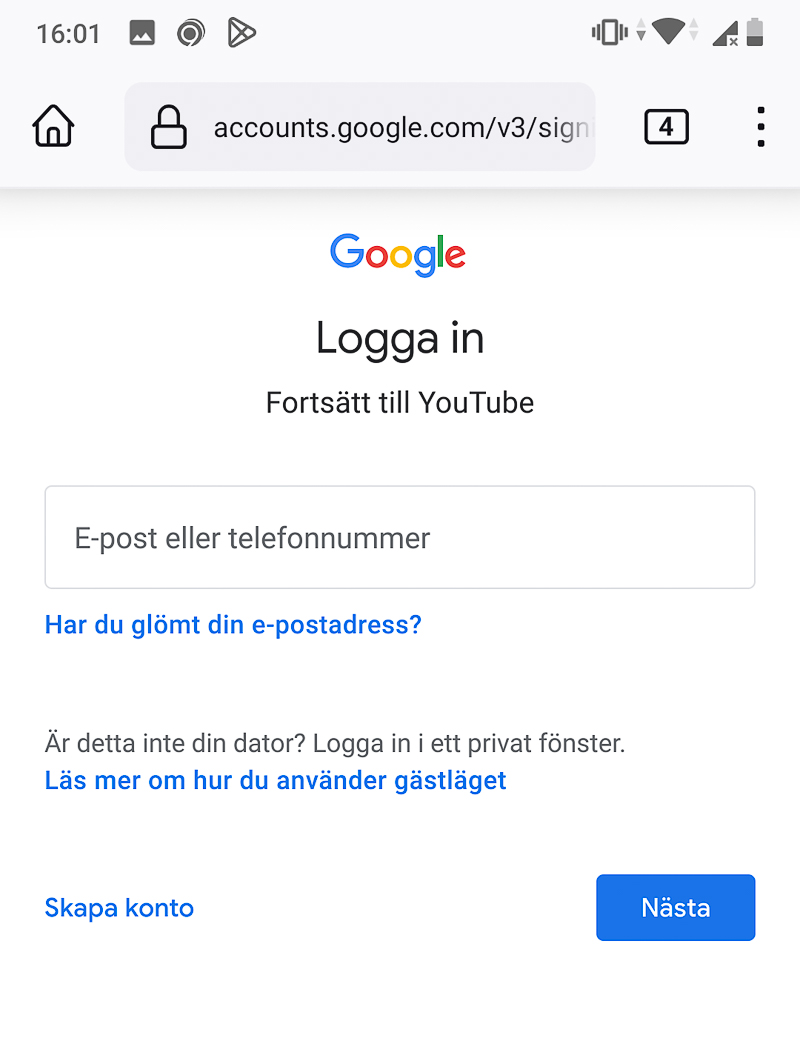
Task: Select Skapa konto to create account
Action: 119,908
